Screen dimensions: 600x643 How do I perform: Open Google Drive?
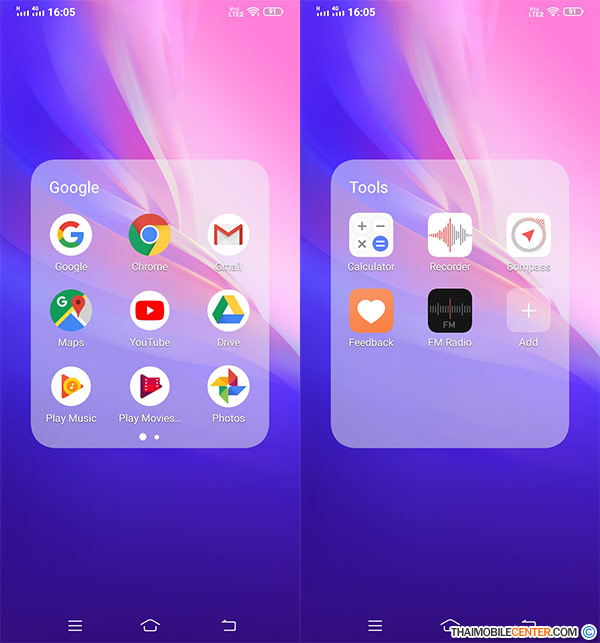228,311
